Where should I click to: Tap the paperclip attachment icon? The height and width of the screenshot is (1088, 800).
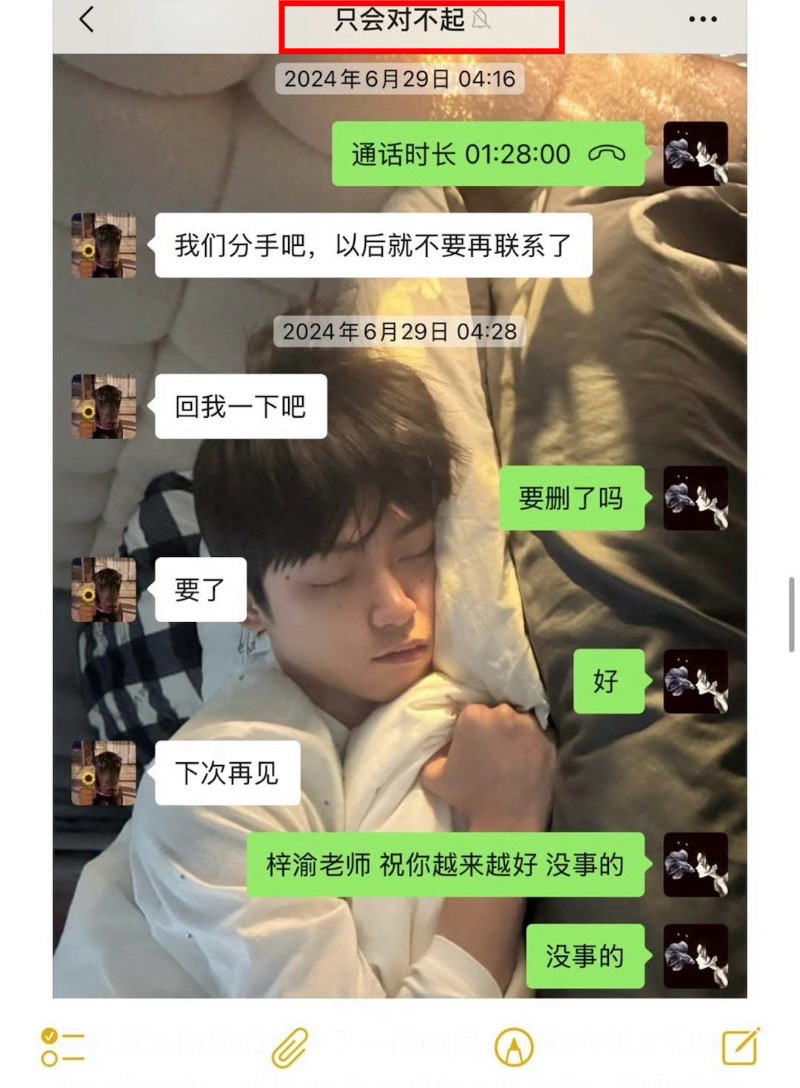click(290, 1047)
